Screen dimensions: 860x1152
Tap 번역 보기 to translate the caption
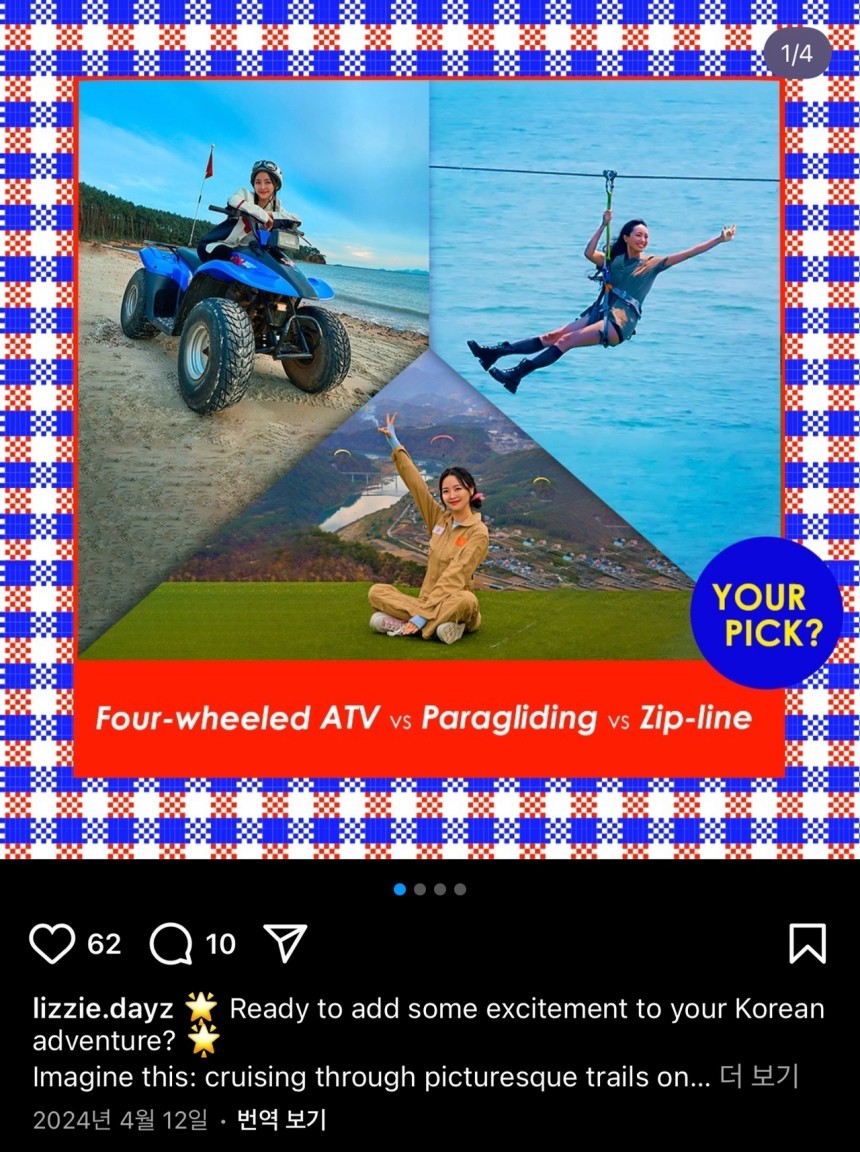(x=281, y=1120)
